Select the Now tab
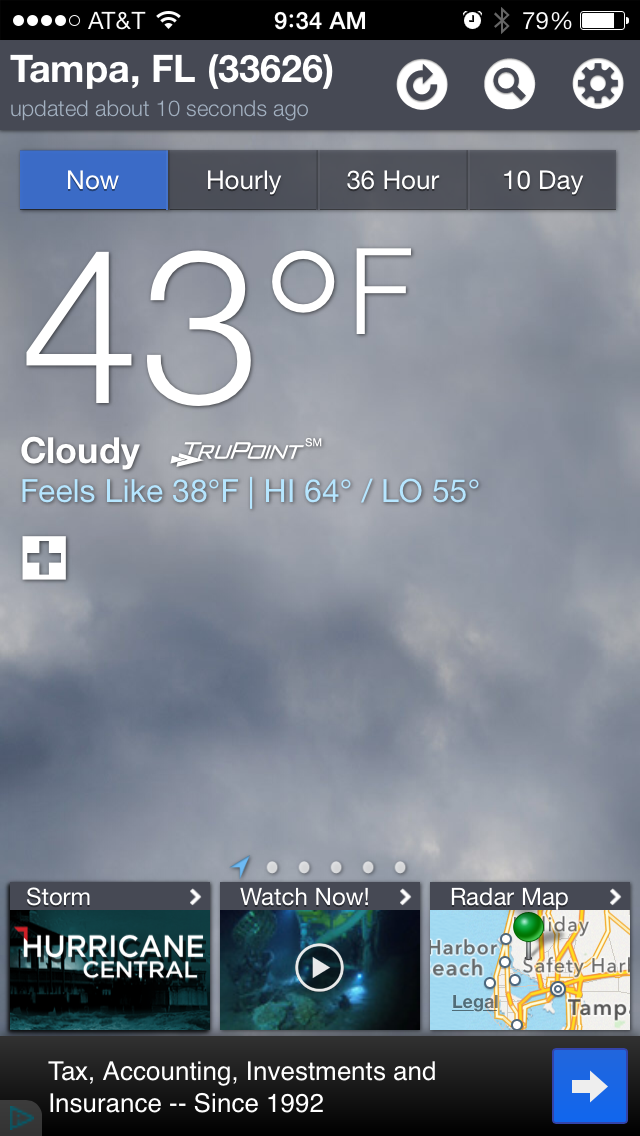 (93, 180)
